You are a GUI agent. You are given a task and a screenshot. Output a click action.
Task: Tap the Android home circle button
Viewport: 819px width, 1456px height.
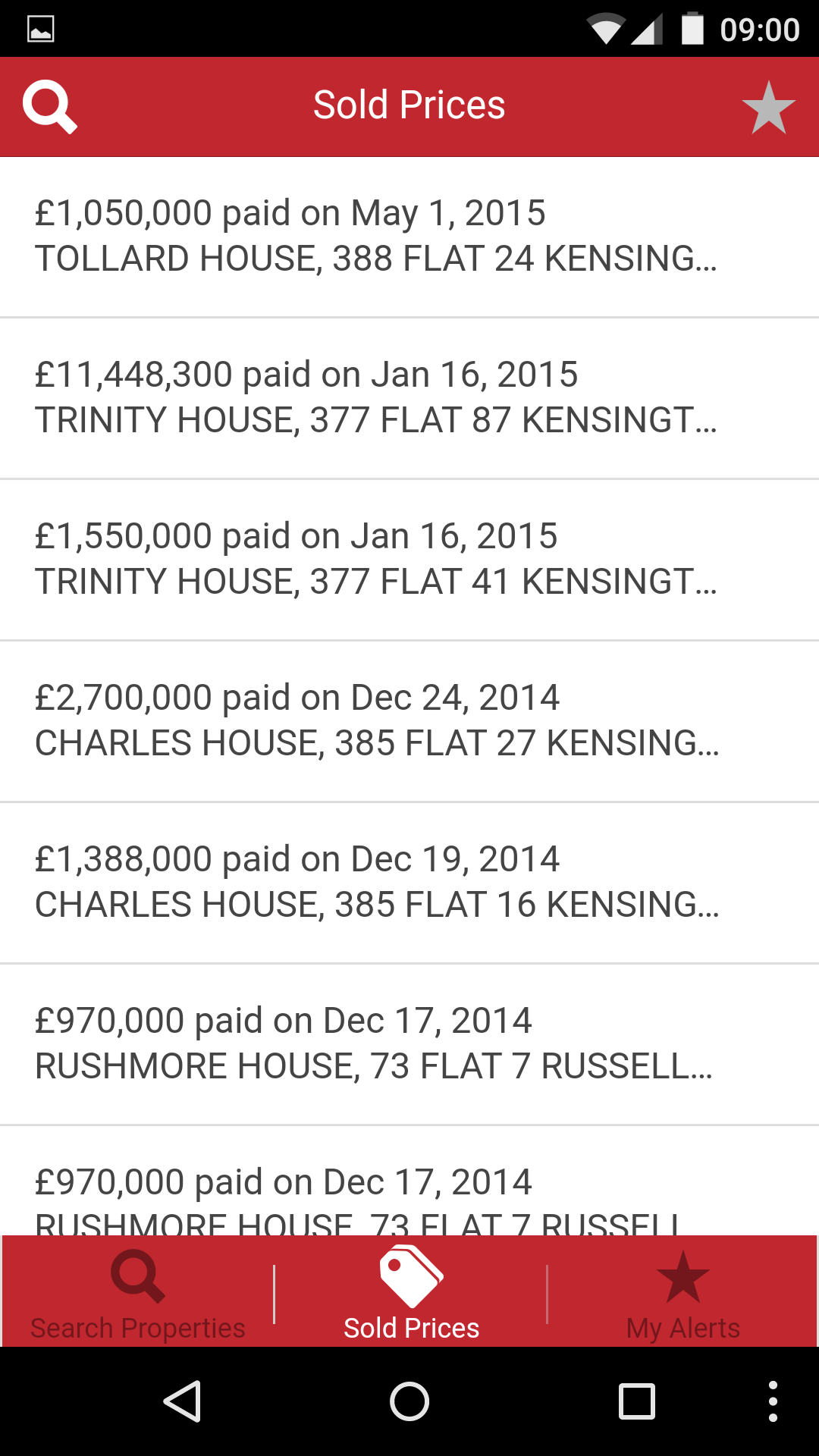409,1401
